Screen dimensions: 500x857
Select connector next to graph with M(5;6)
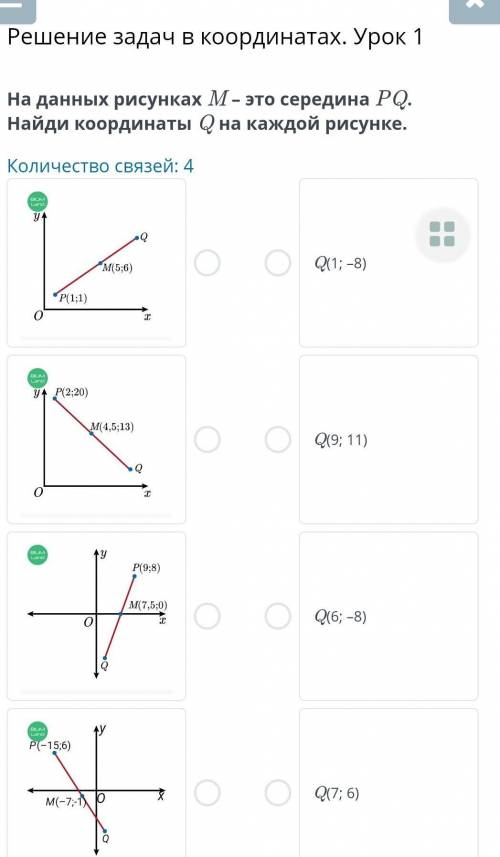tap(208, 263)
